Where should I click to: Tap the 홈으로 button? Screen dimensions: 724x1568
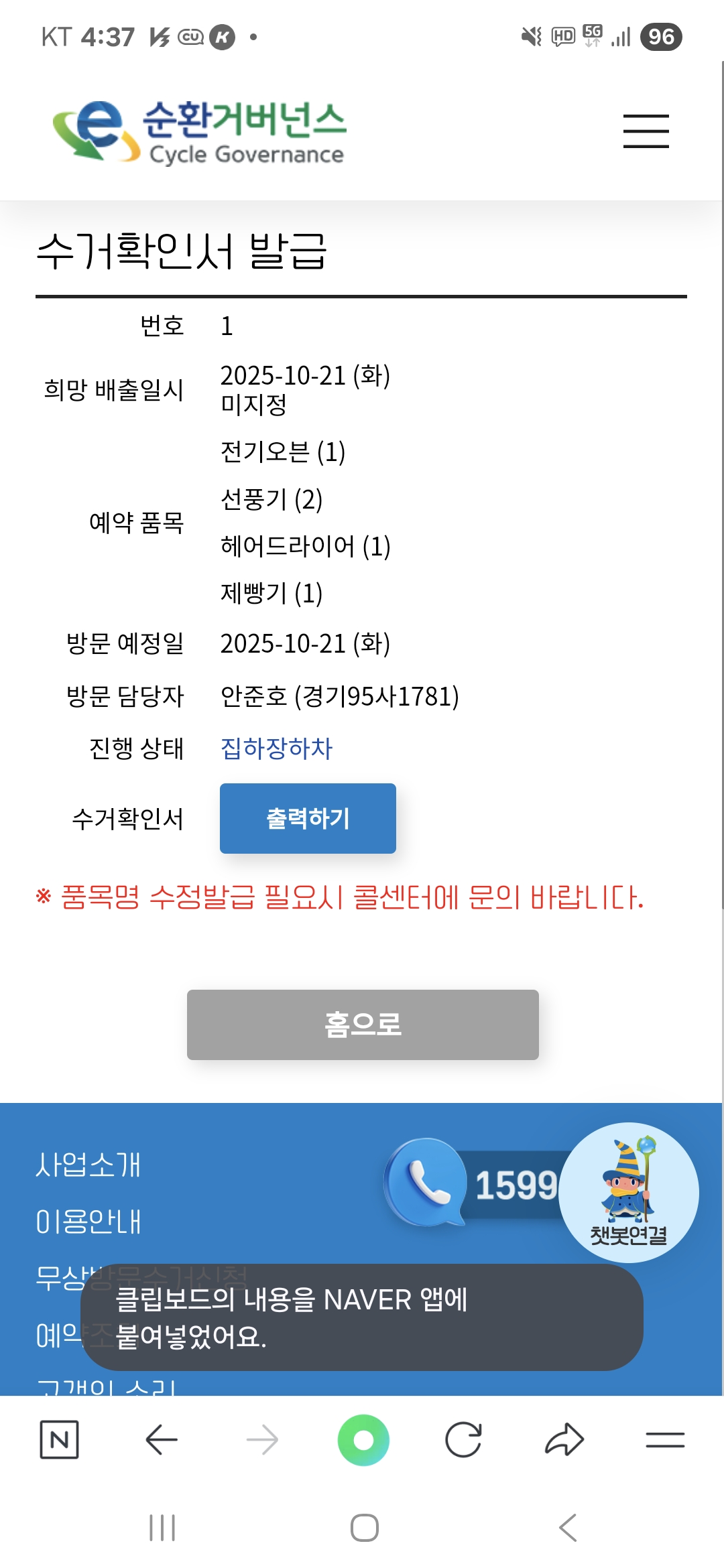click(x=363, y=1025)
